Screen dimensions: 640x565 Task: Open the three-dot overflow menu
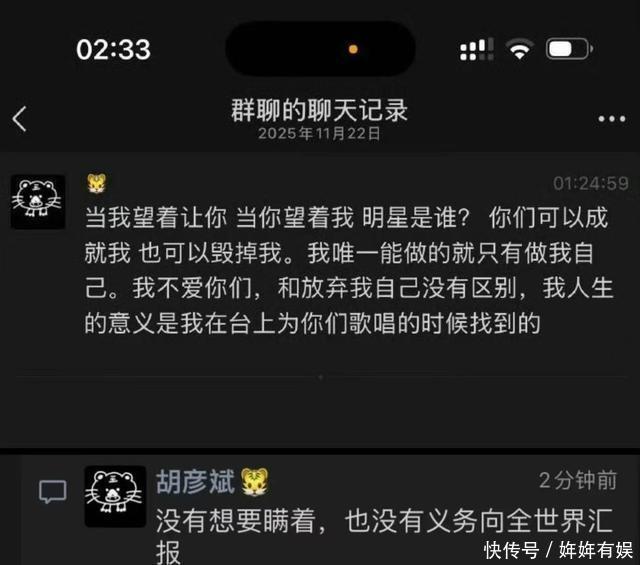pos(611,119)
